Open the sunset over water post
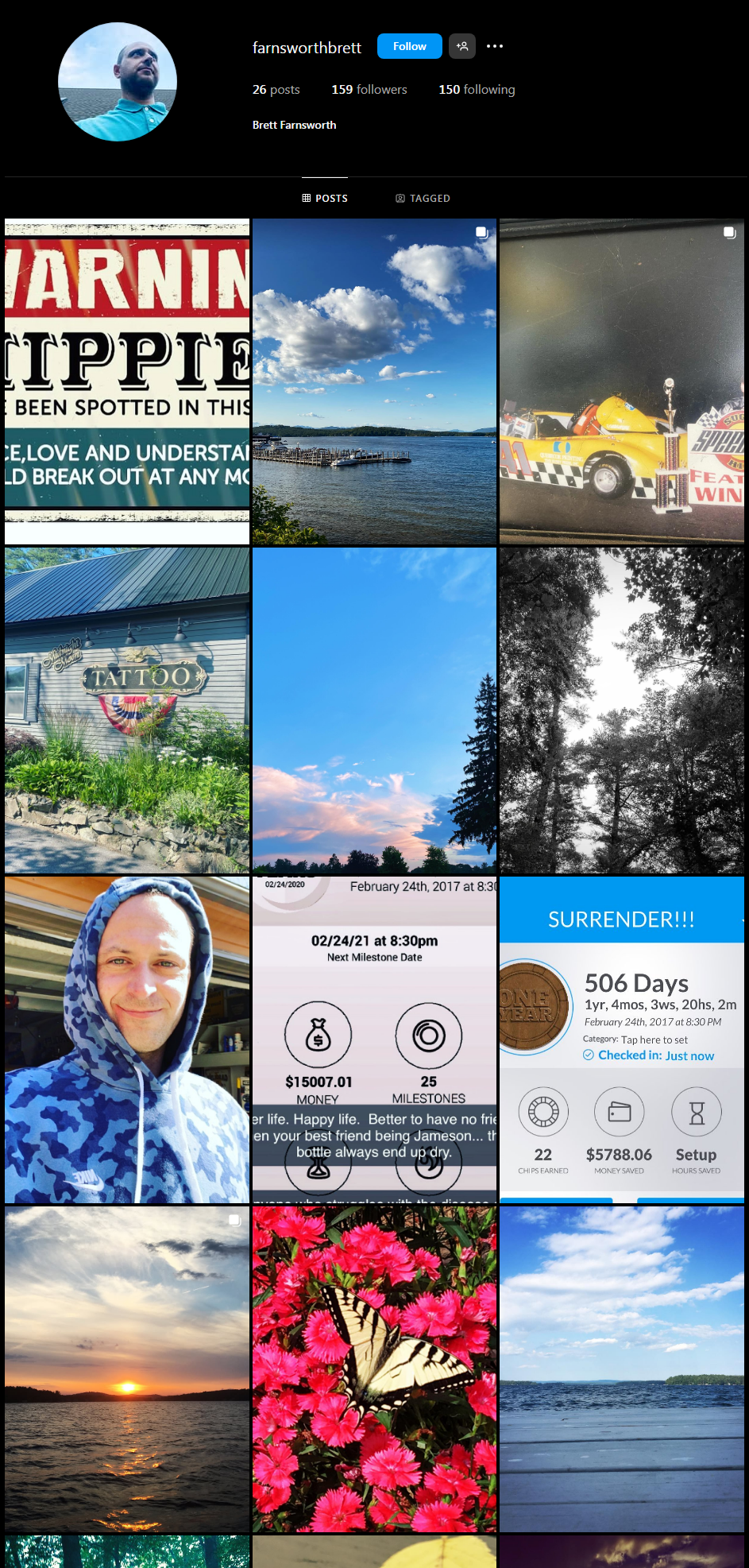 127,1369
